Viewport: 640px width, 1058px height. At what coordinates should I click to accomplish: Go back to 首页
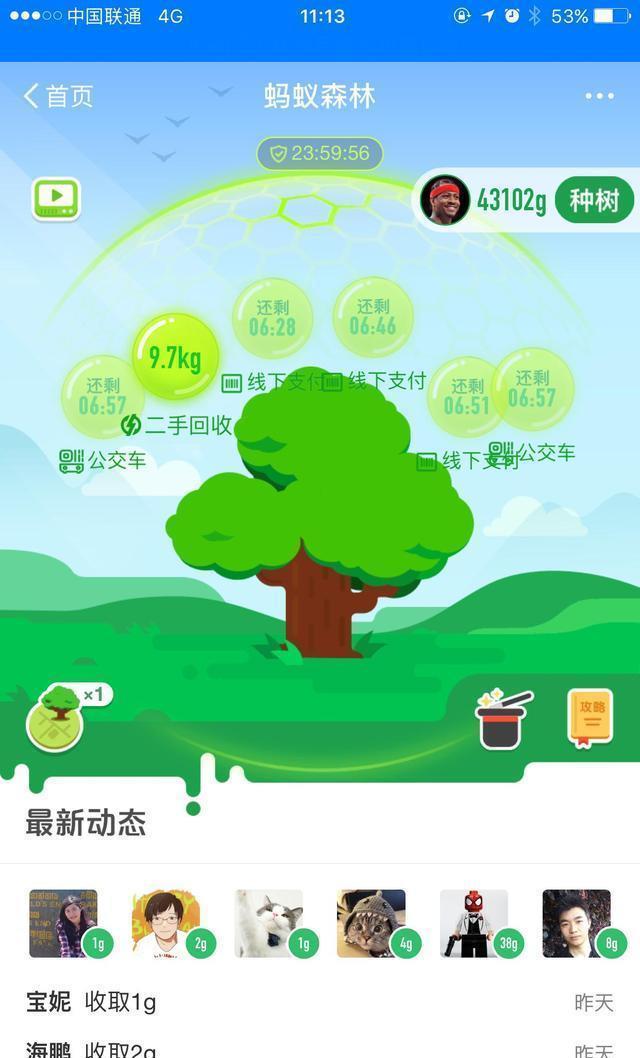click(58, 96)
